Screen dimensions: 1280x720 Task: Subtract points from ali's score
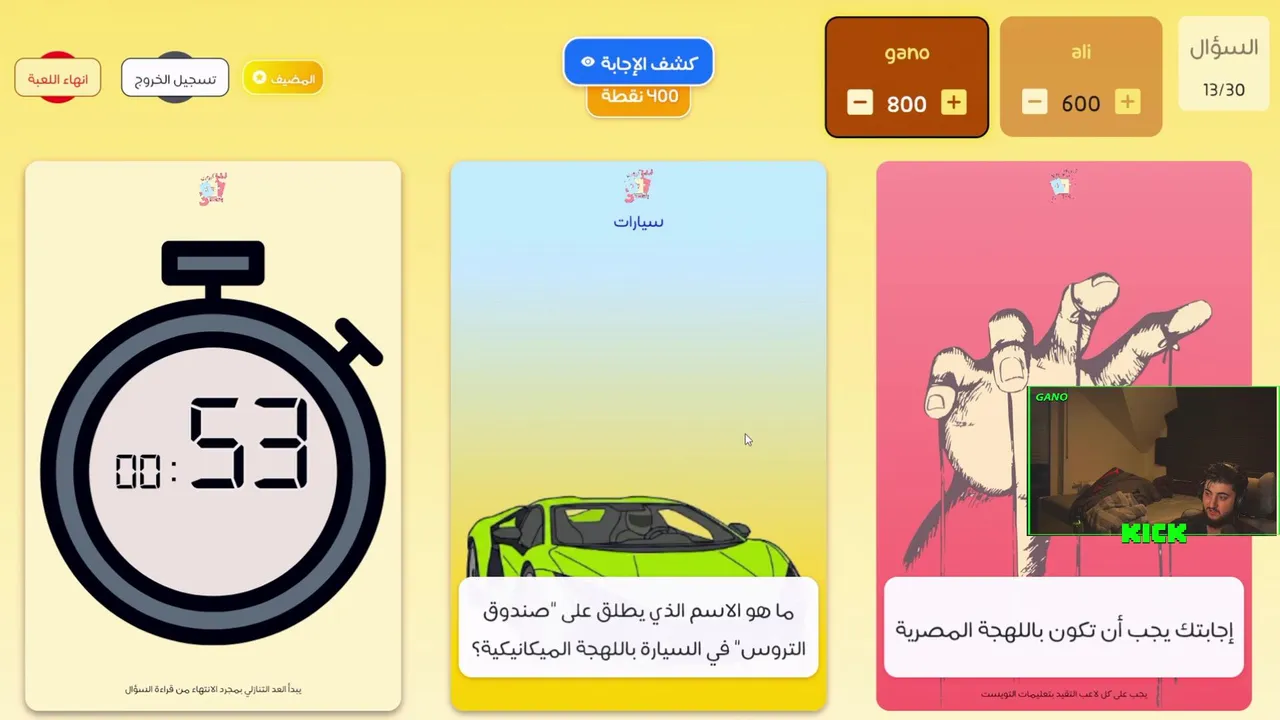coord(1034,102)
